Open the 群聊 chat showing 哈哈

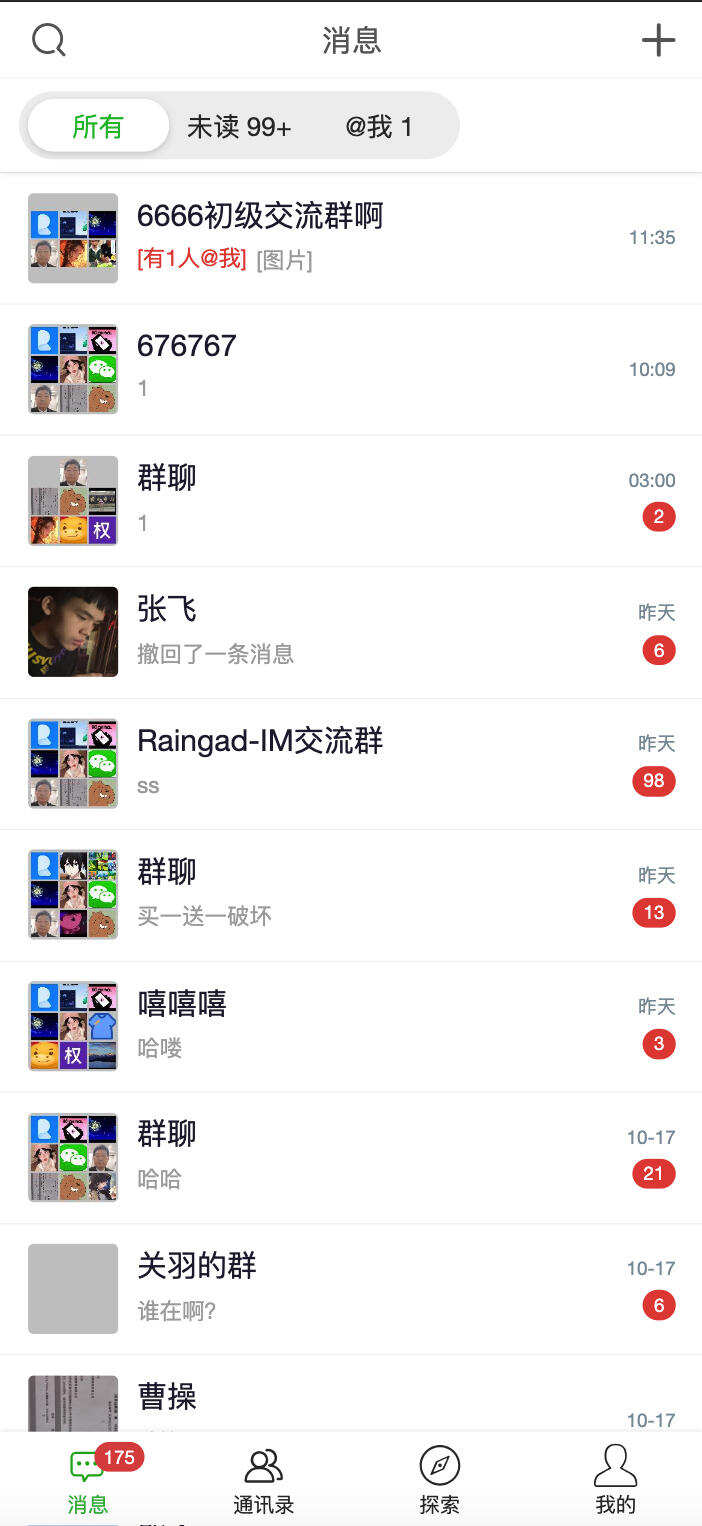[x=350, y=1157]
